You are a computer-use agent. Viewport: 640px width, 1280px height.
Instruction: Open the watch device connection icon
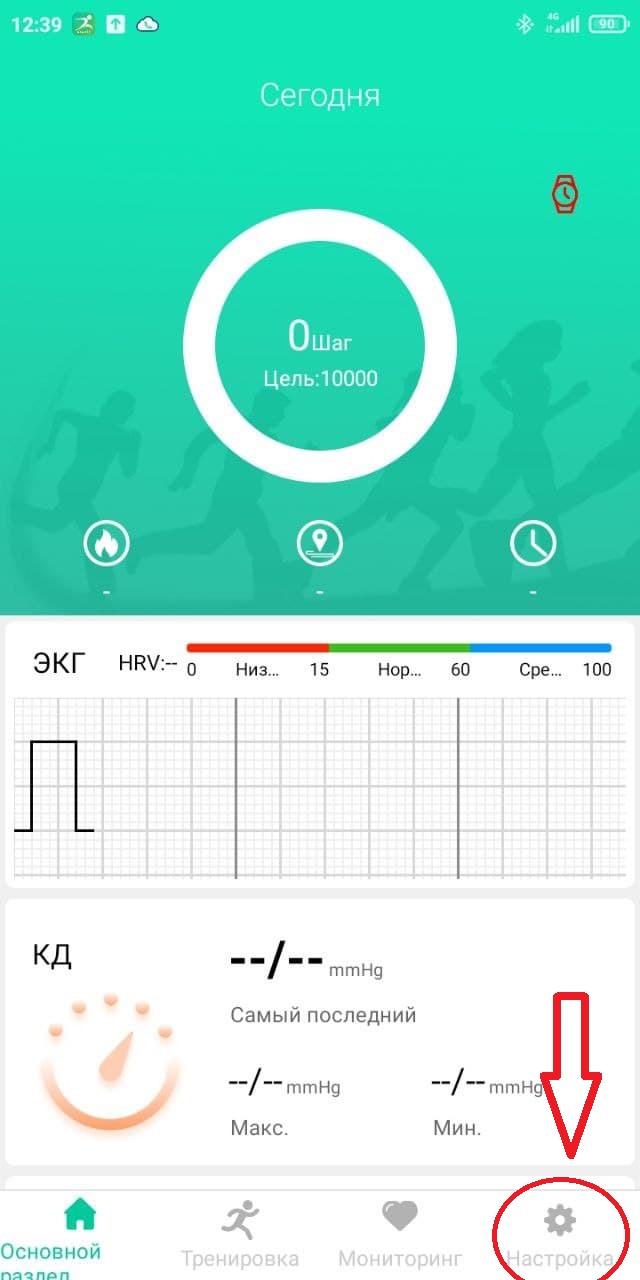[x=565, y=194]
